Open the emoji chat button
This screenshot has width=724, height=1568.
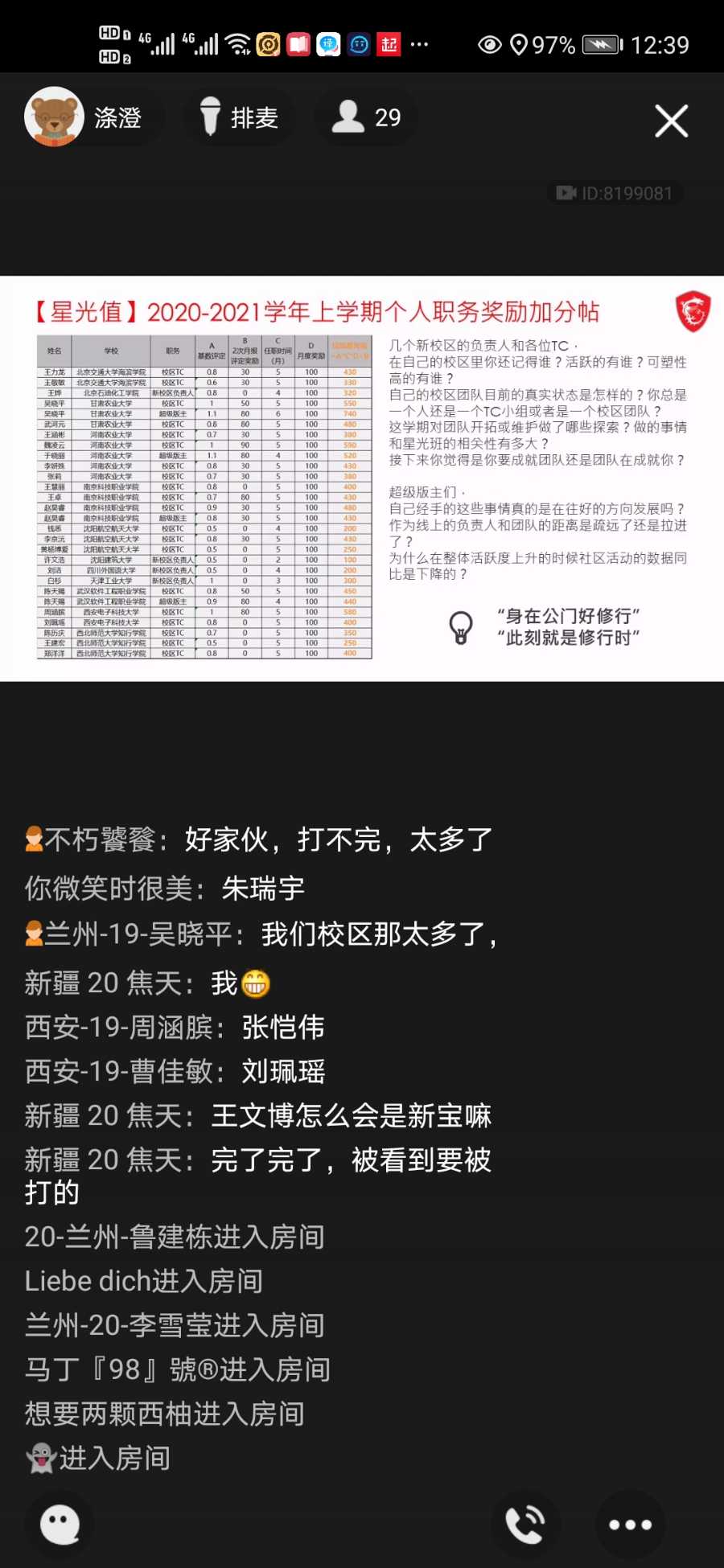click(x=60, y=1523)
